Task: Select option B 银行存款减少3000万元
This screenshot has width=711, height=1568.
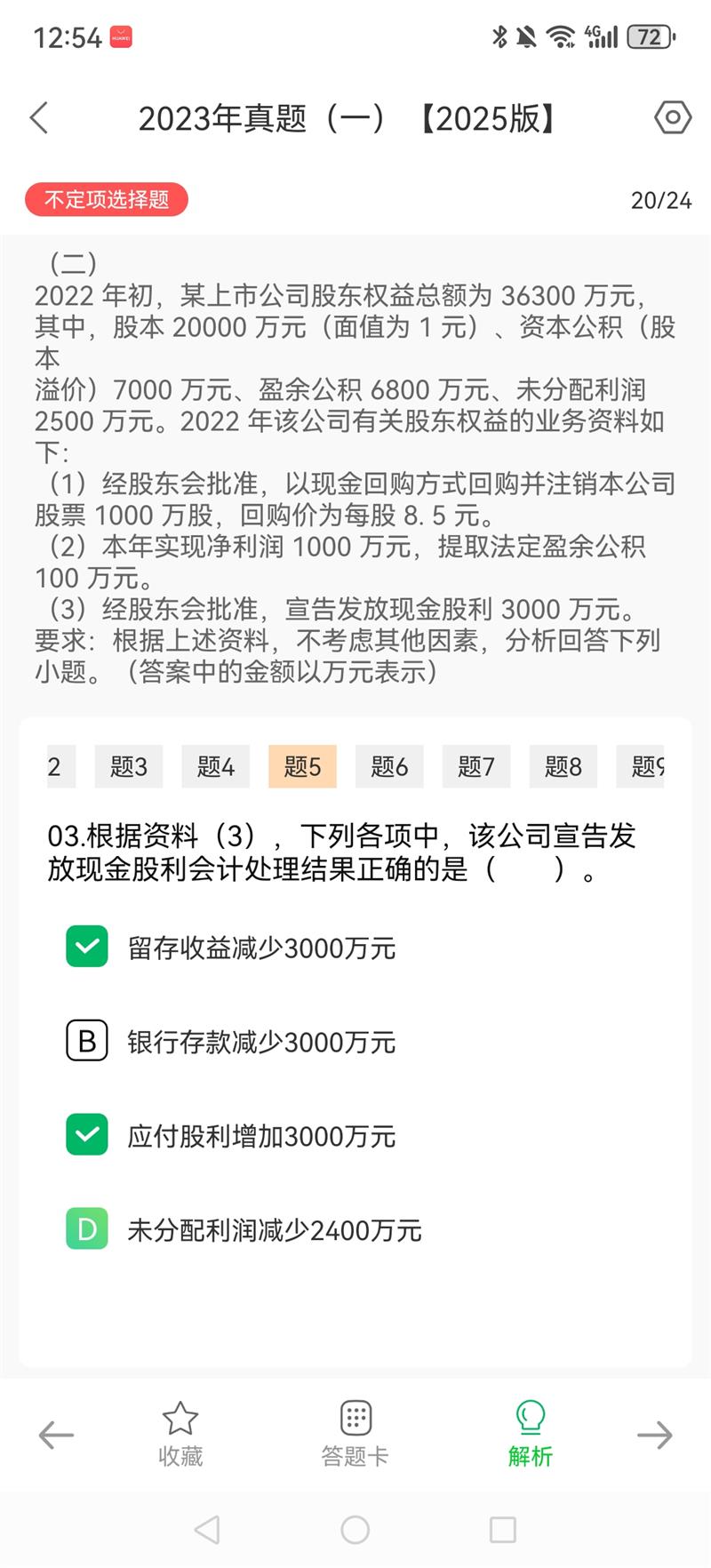Action: 87,1041
